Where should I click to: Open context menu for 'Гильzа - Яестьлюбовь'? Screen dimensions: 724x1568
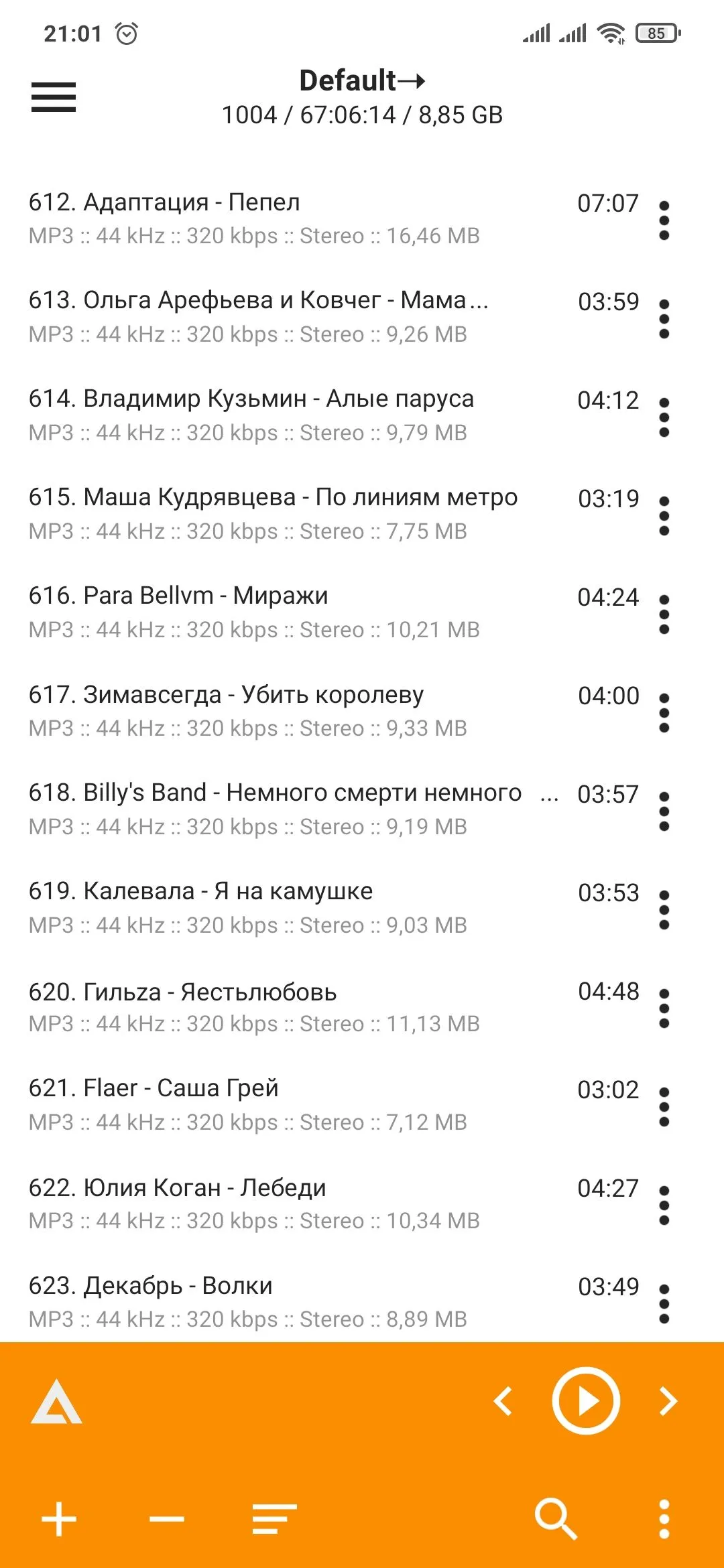(664, 1007)
